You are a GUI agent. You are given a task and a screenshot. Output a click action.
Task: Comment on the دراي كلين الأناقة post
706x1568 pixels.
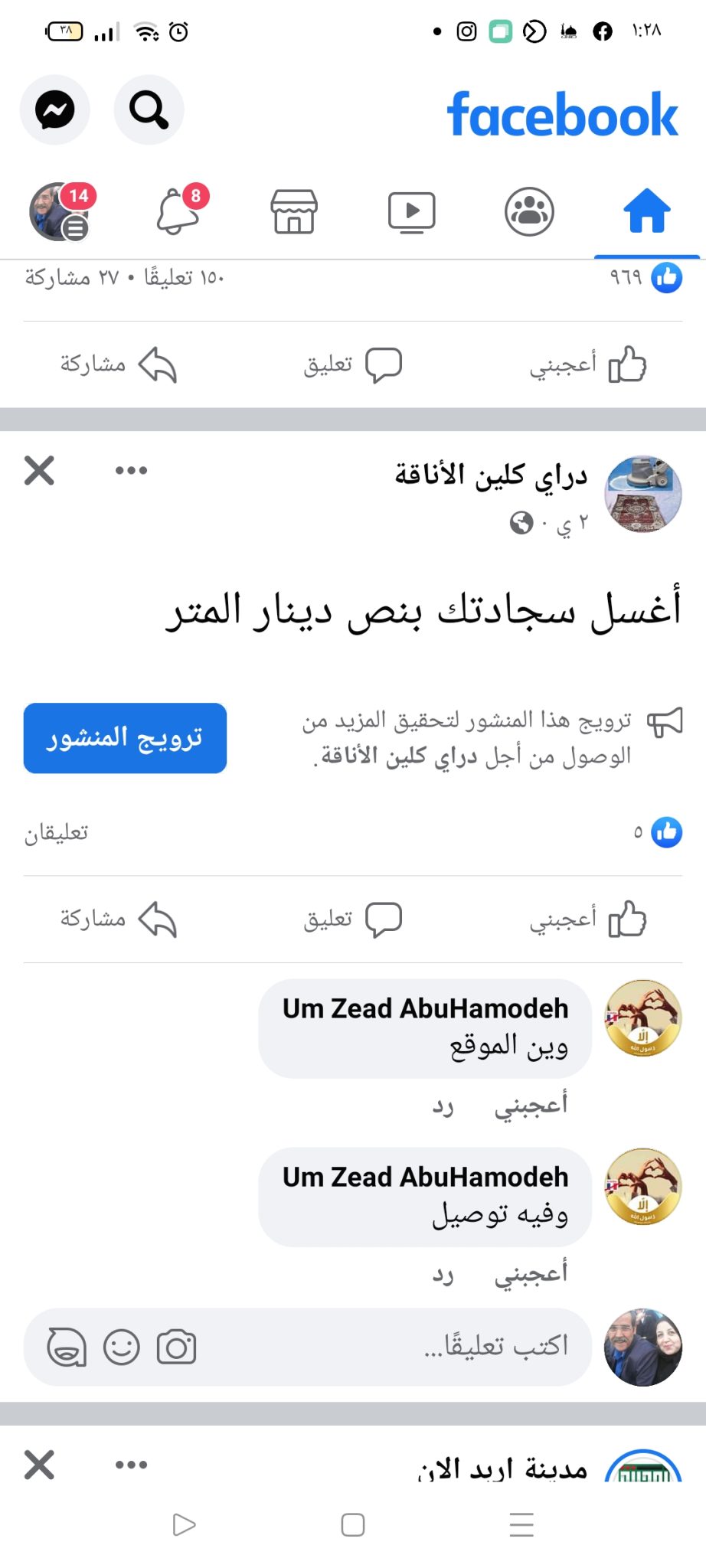(352, 919)
